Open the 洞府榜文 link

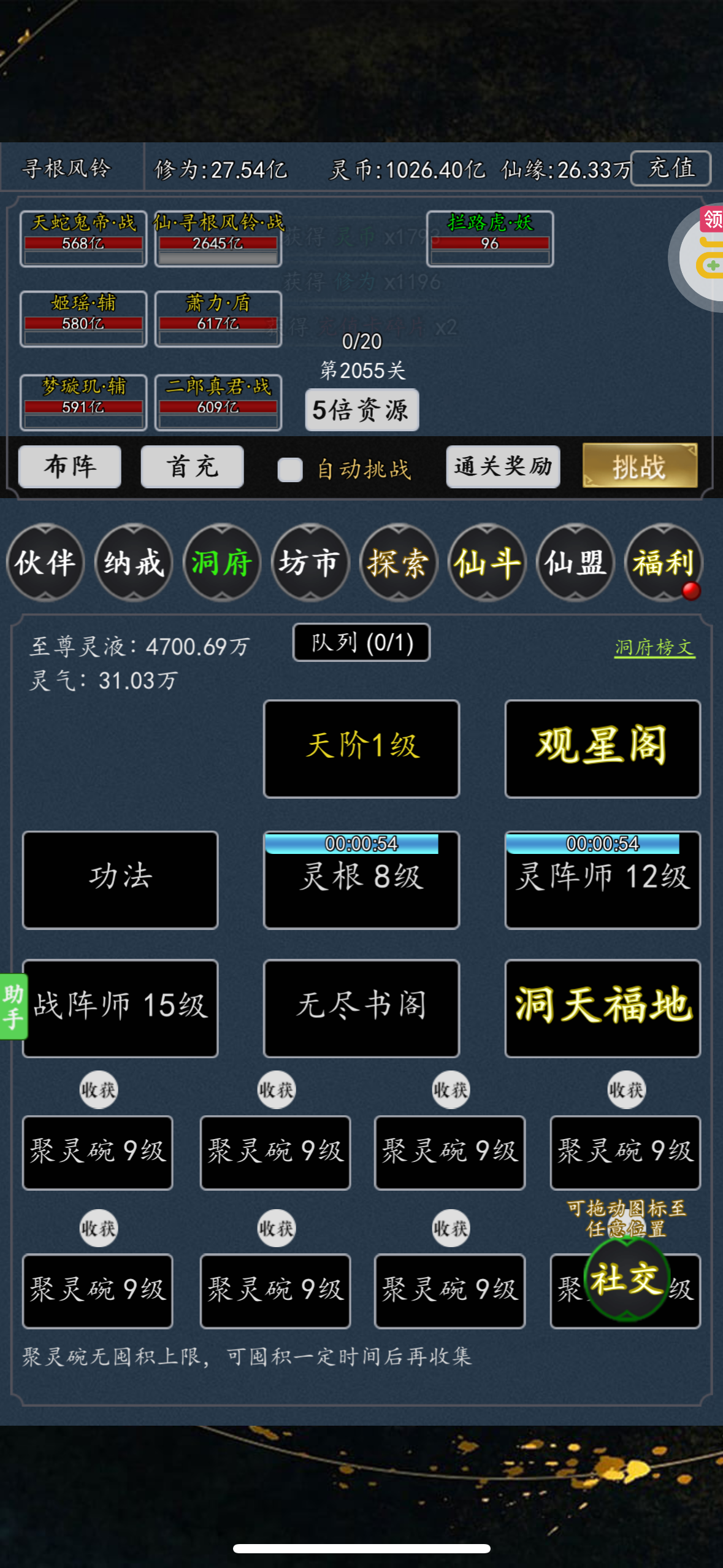(654, 647)
